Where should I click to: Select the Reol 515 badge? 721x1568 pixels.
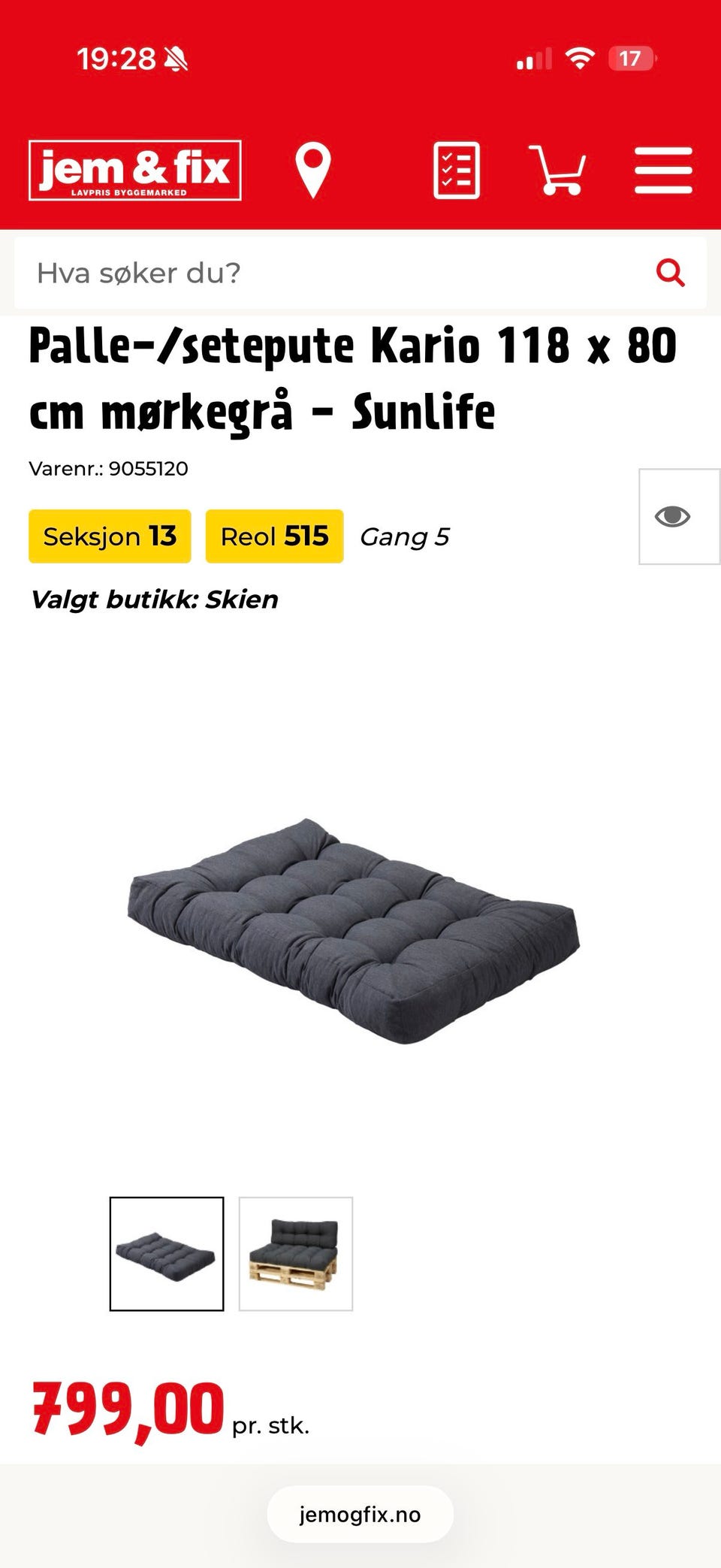(x=274, y=536)
